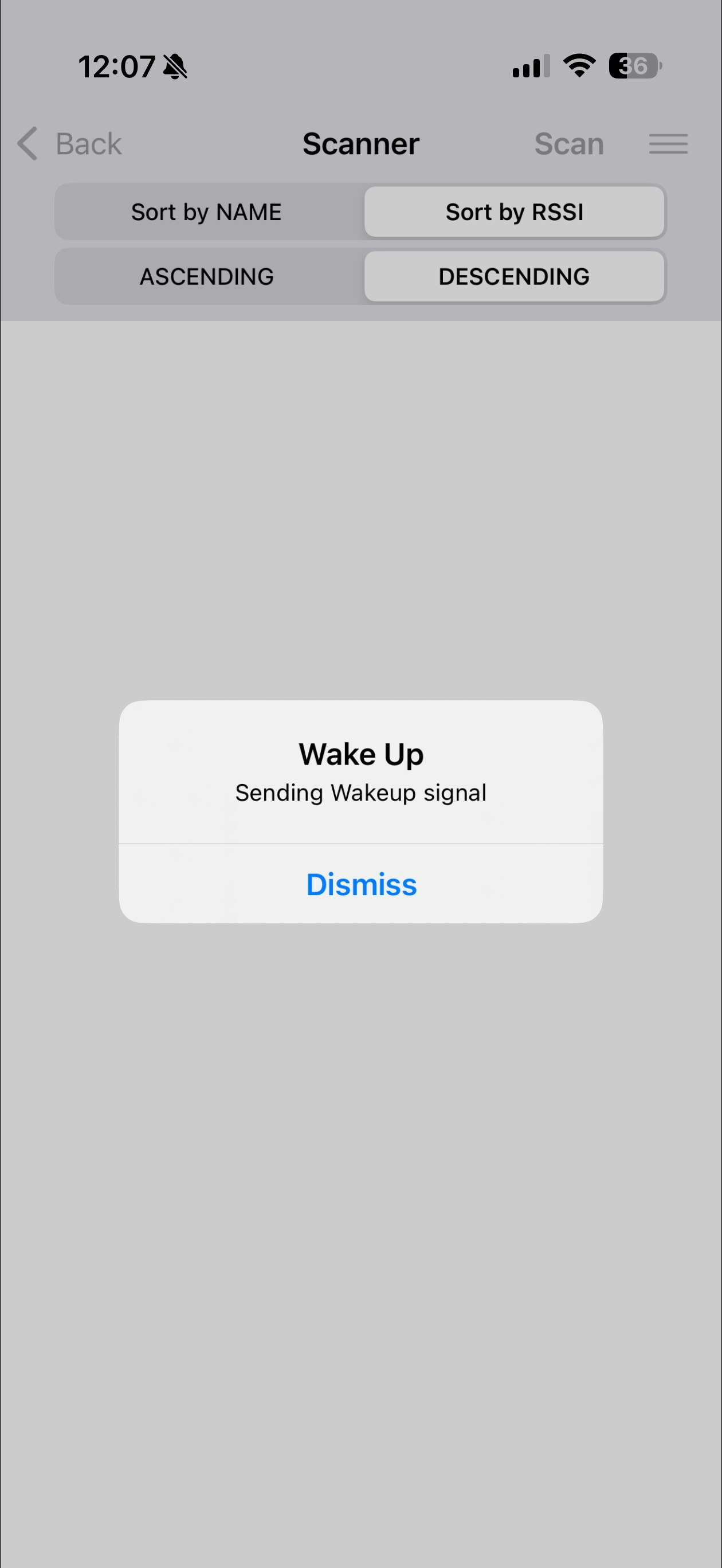Select Sort by RSSI
Viewport: 722px width, 1568px height.
pyautogui.click(x=514, y=213)
